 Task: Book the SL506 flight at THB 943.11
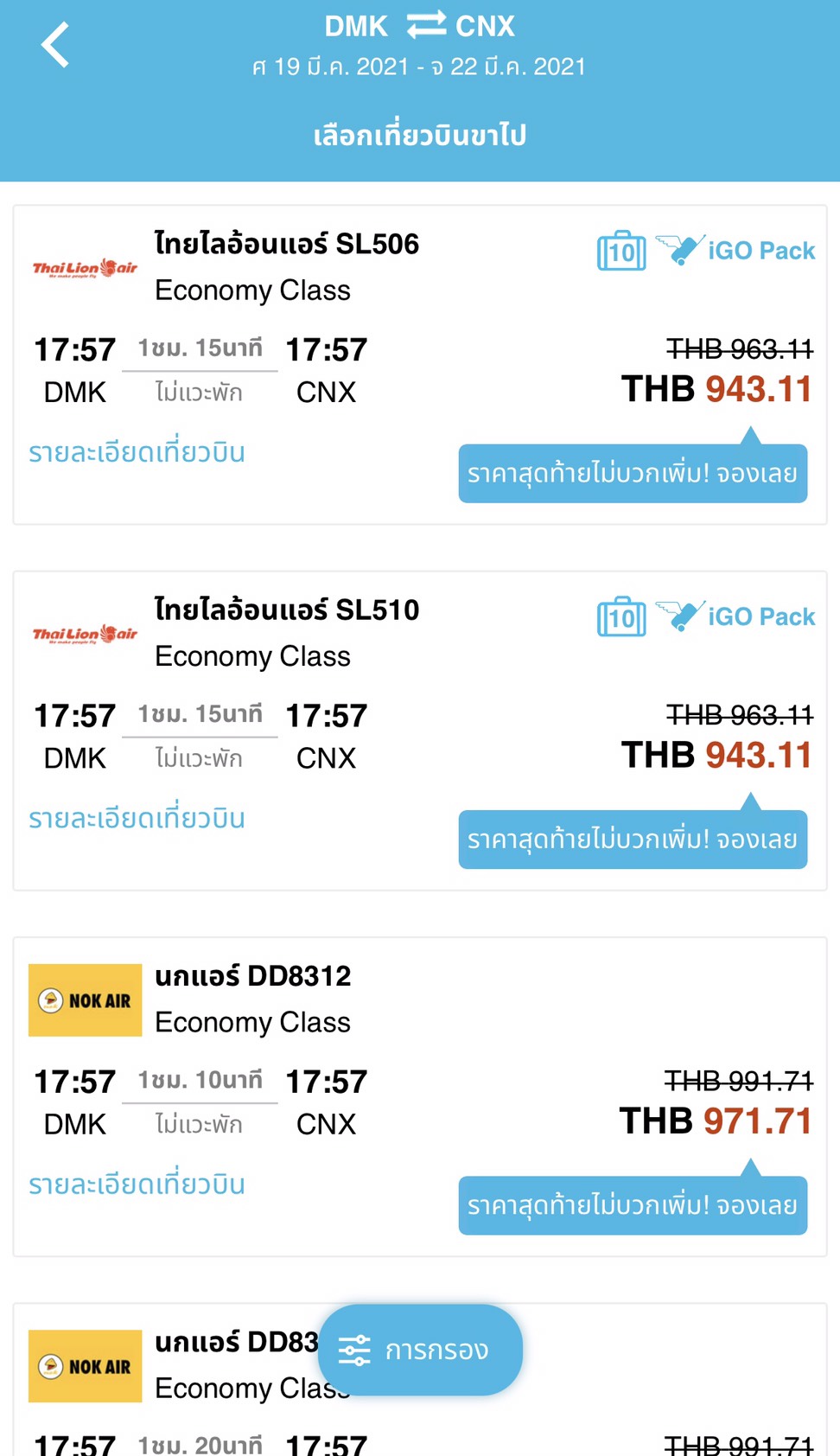pyautogui.click(x=633, y=473)
